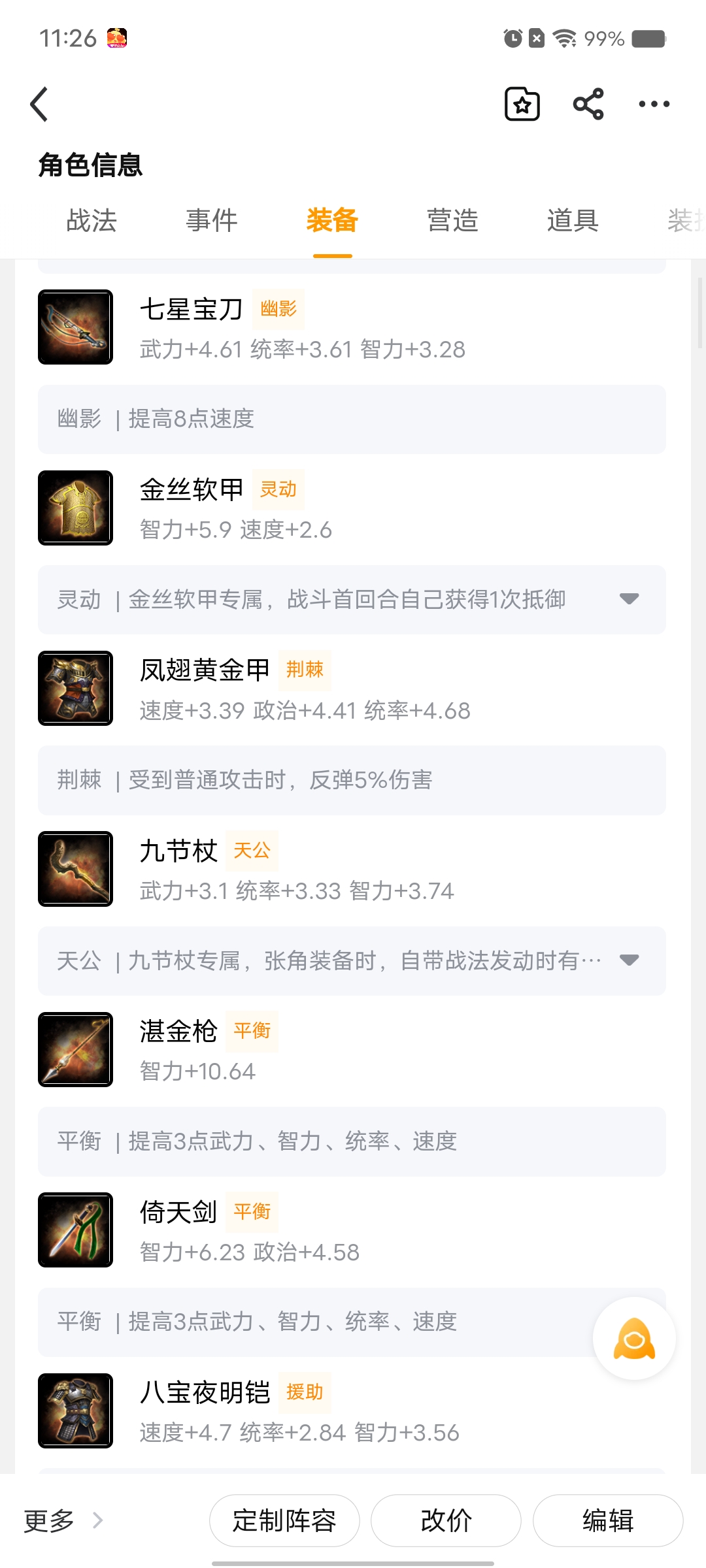Tap 改价 to change the price
This screenshot has width=706, height=1568.
pos(446,1521)
